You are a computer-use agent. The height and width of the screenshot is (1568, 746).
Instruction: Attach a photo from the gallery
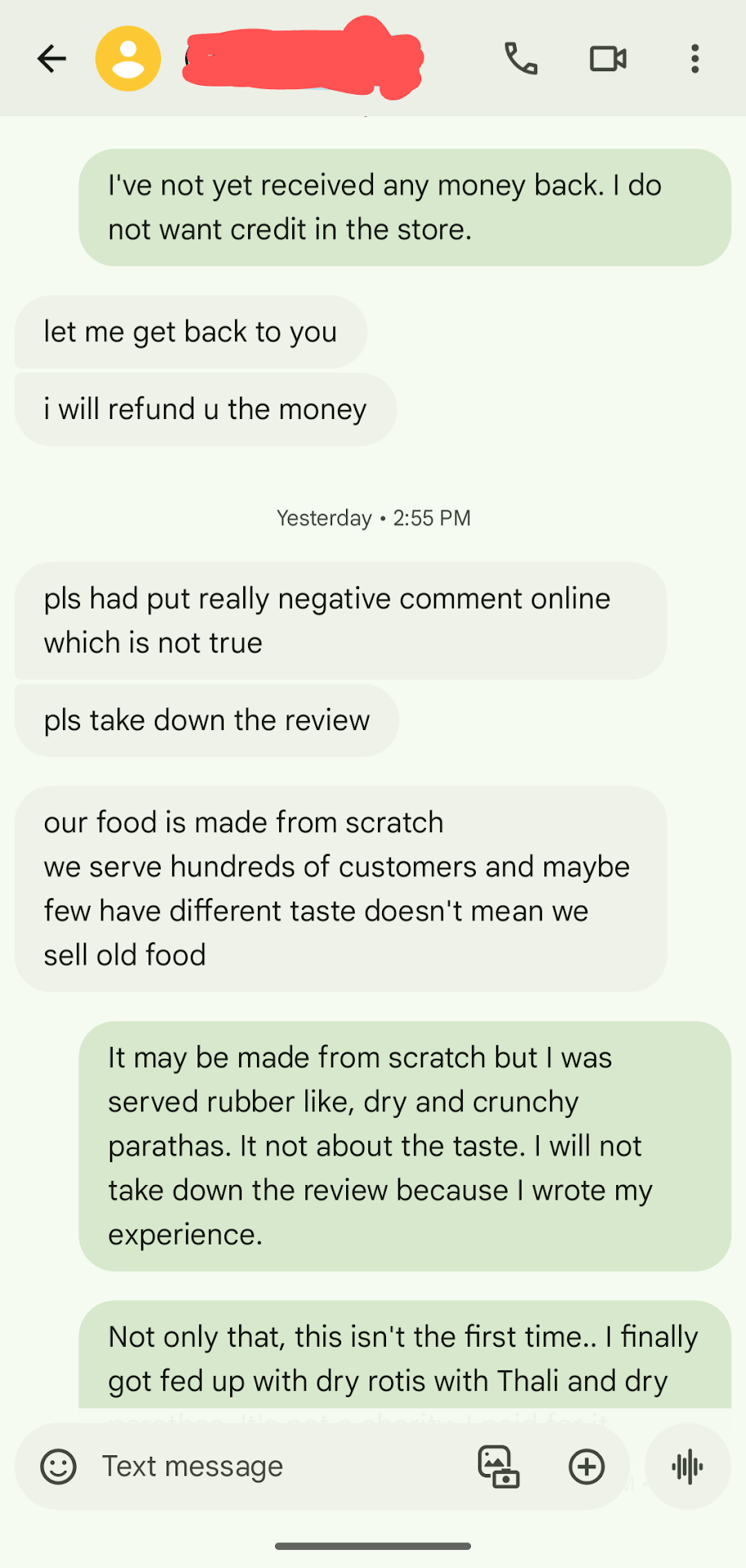498,1467
